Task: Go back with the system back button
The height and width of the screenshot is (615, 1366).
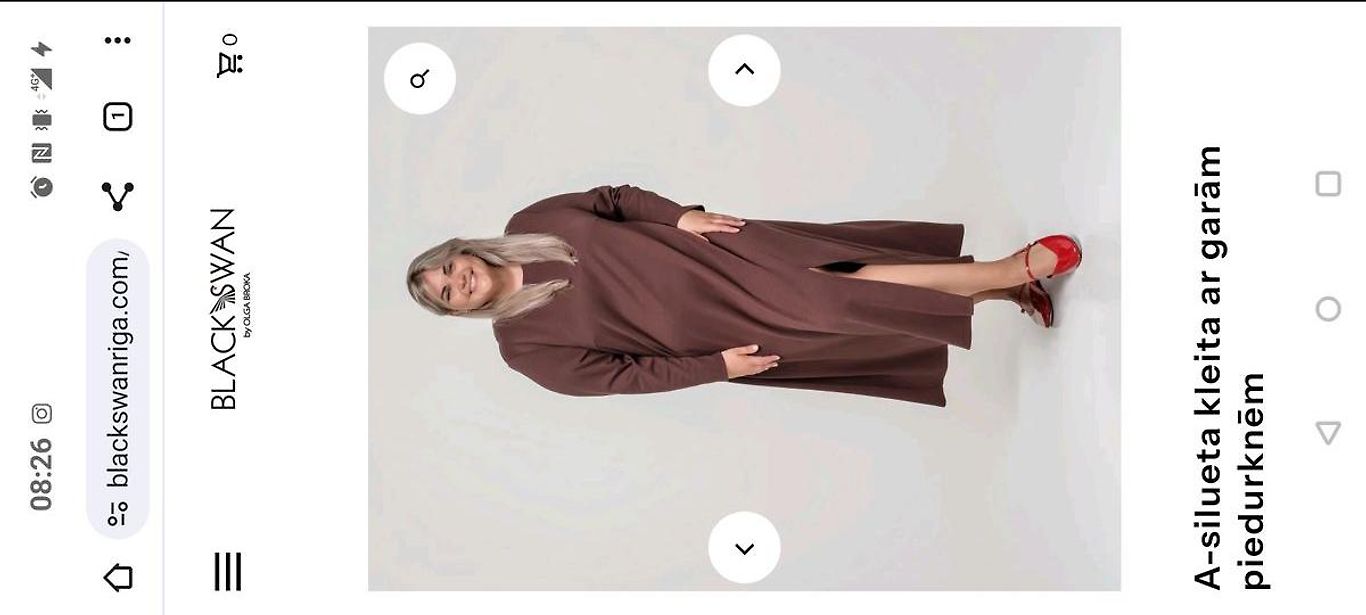Action: (x=1328, y=432)
